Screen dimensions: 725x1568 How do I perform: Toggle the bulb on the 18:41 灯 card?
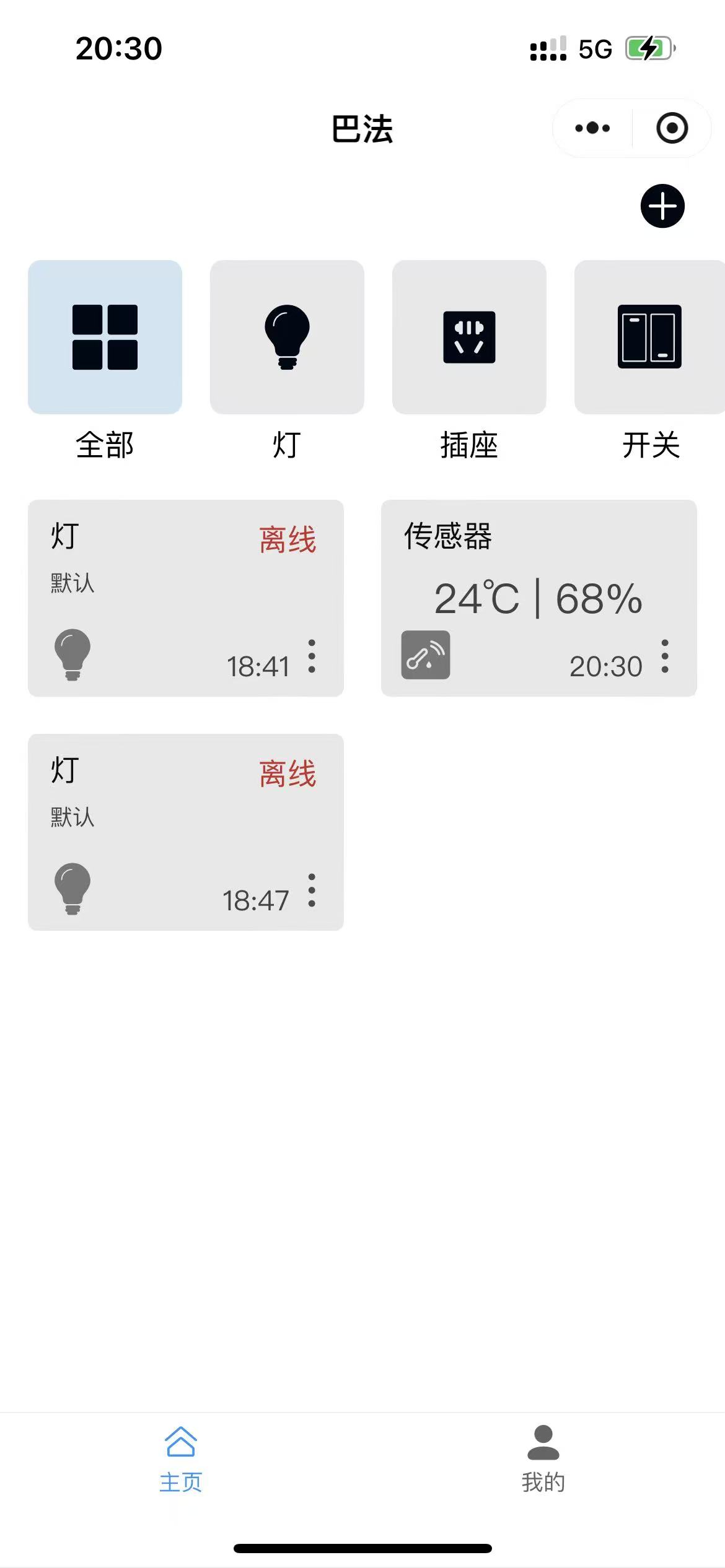[x=72, y=655]
